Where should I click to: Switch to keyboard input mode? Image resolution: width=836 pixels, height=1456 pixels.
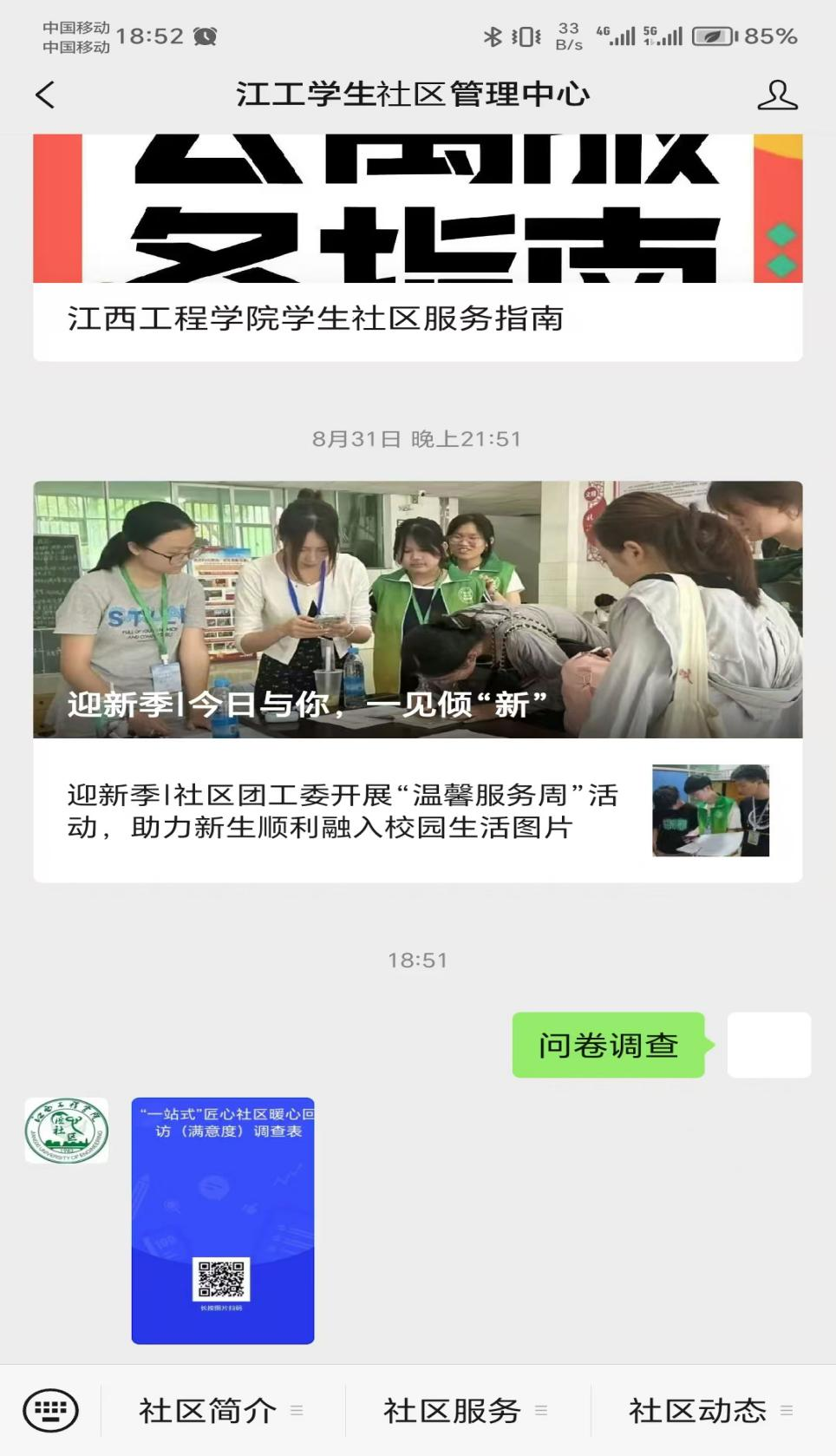click(x=50, y=1410)
